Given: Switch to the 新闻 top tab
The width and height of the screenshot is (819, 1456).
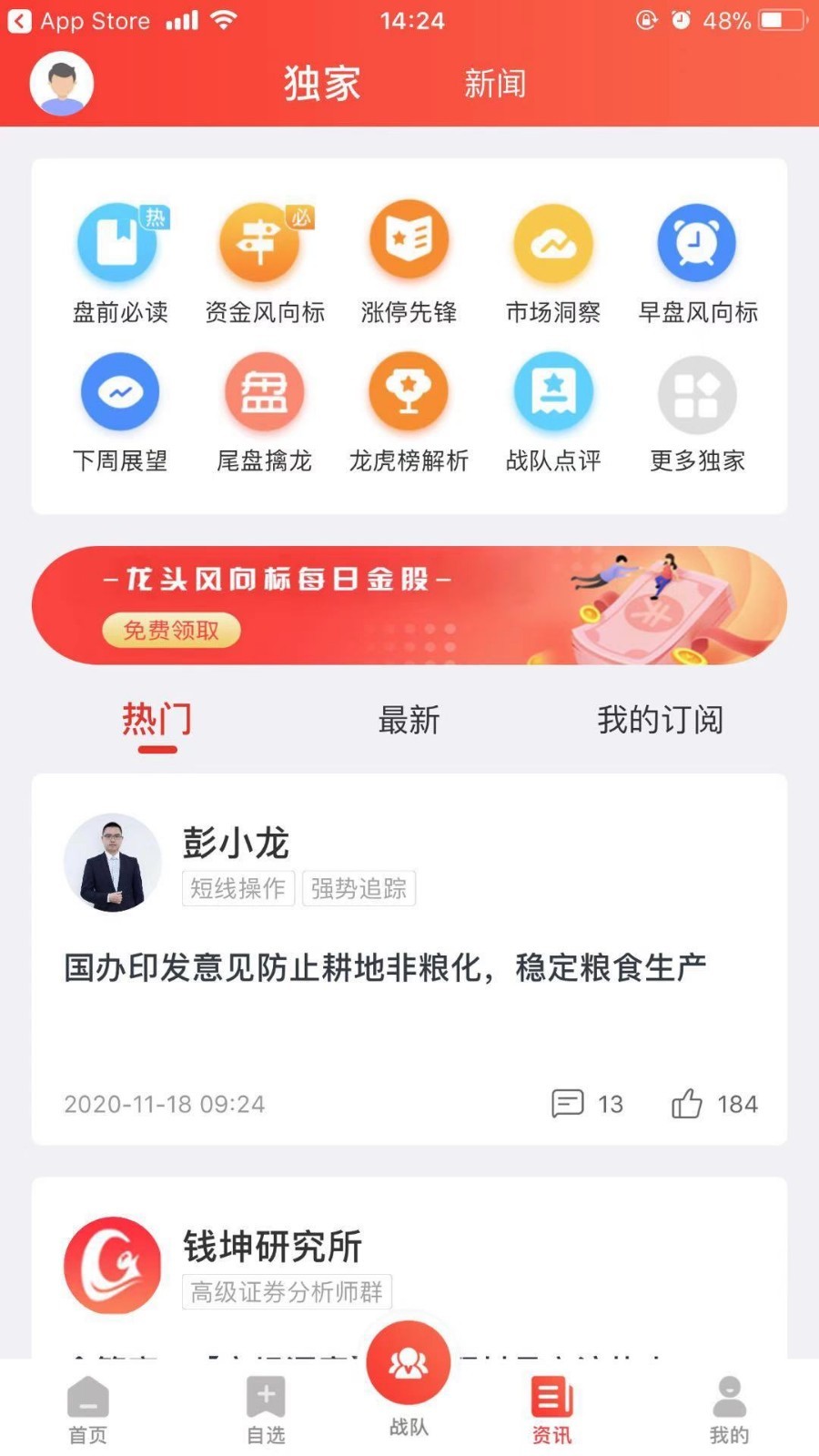Looking at the screenshot, I should click(x=495, y=84).
